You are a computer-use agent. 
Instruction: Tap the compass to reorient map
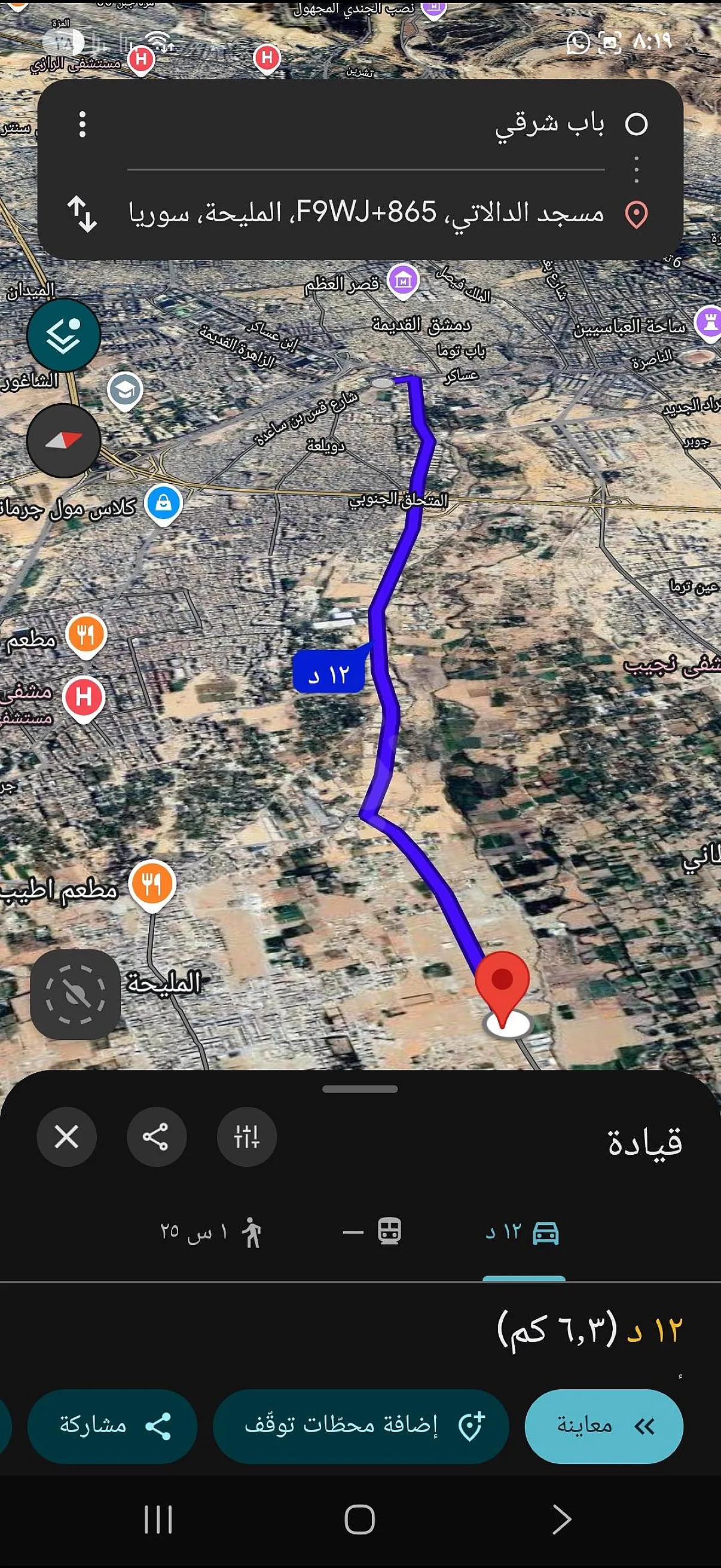(63, 440)
